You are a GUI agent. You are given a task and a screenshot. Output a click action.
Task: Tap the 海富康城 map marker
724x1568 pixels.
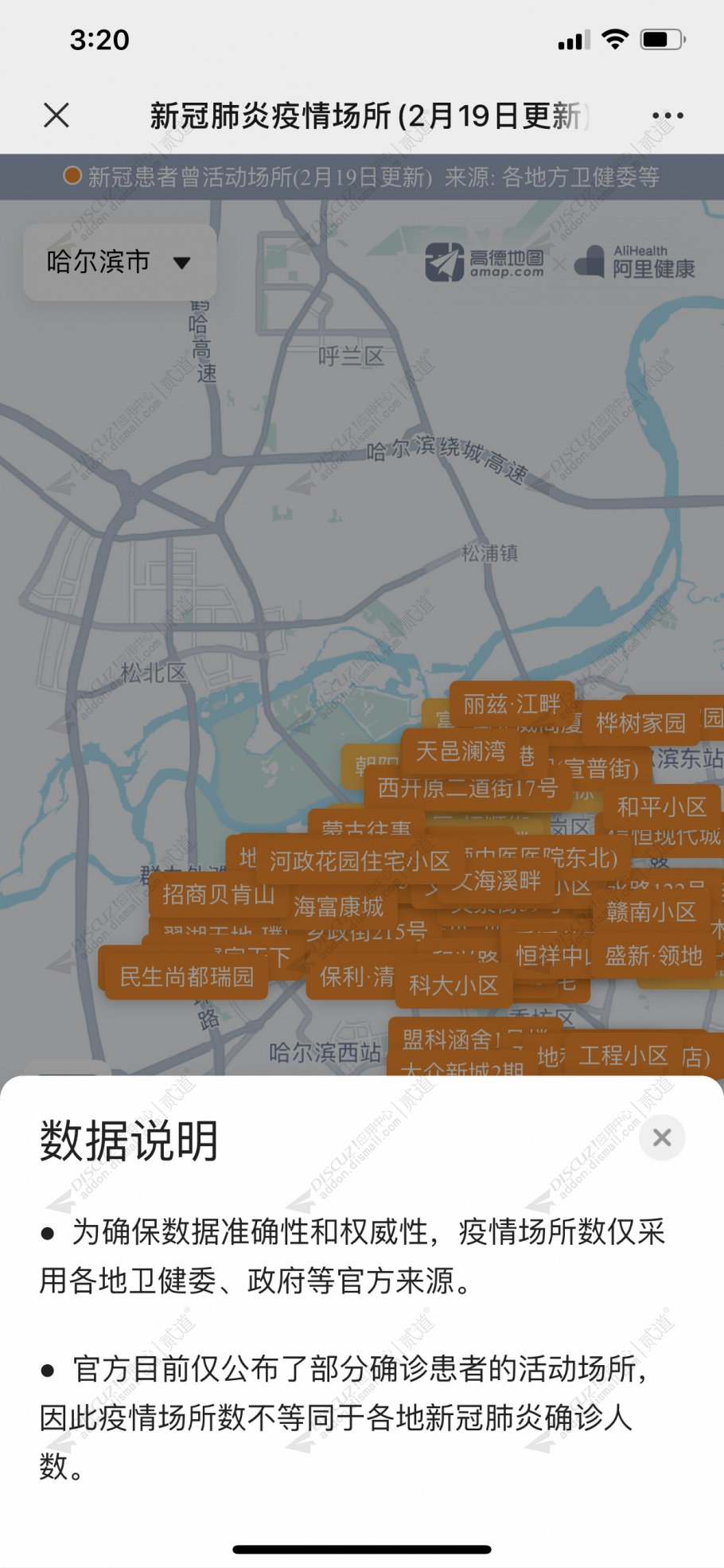[x=338, y=906]
